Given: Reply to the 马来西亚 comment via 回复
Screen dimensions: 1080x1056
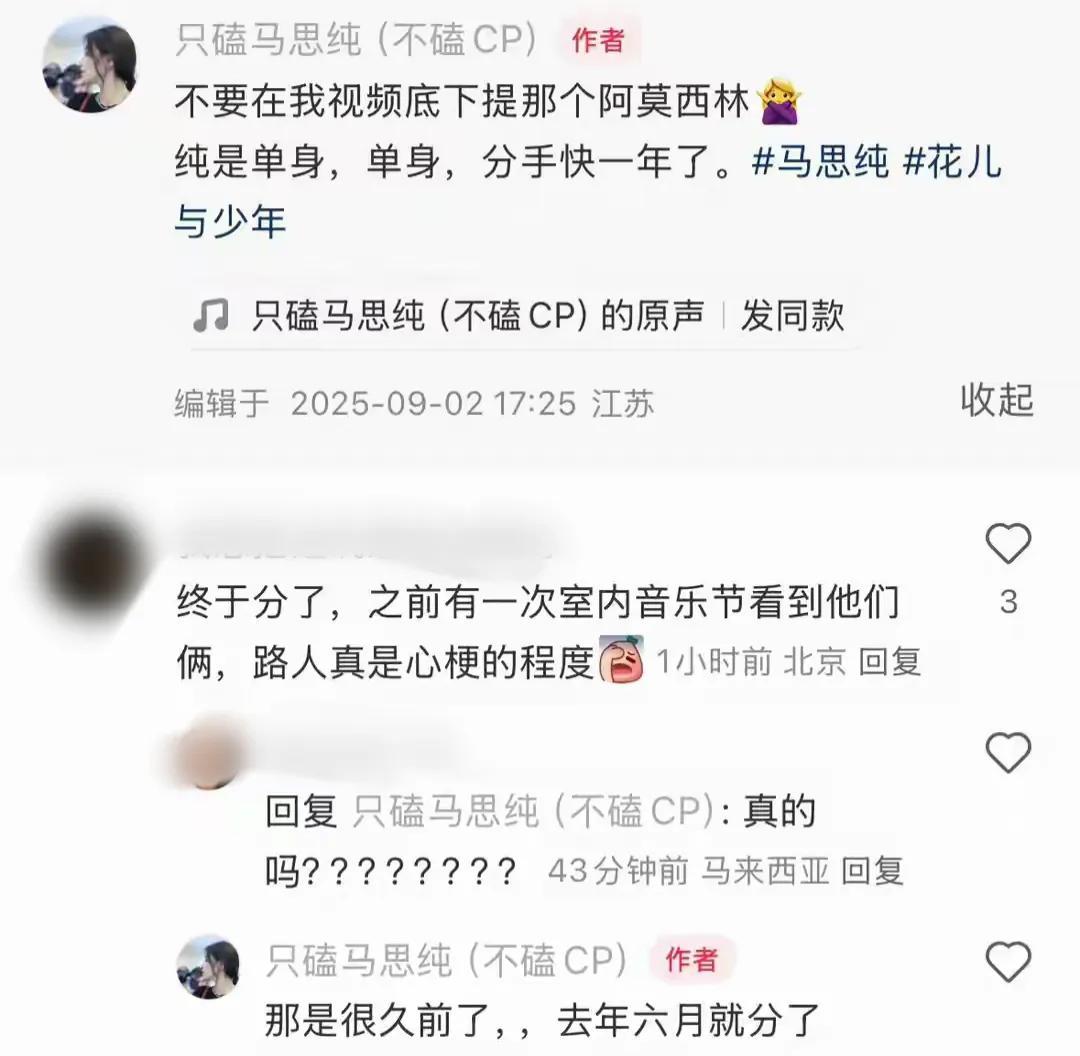Looking at the screenshot, I should 872,871.
